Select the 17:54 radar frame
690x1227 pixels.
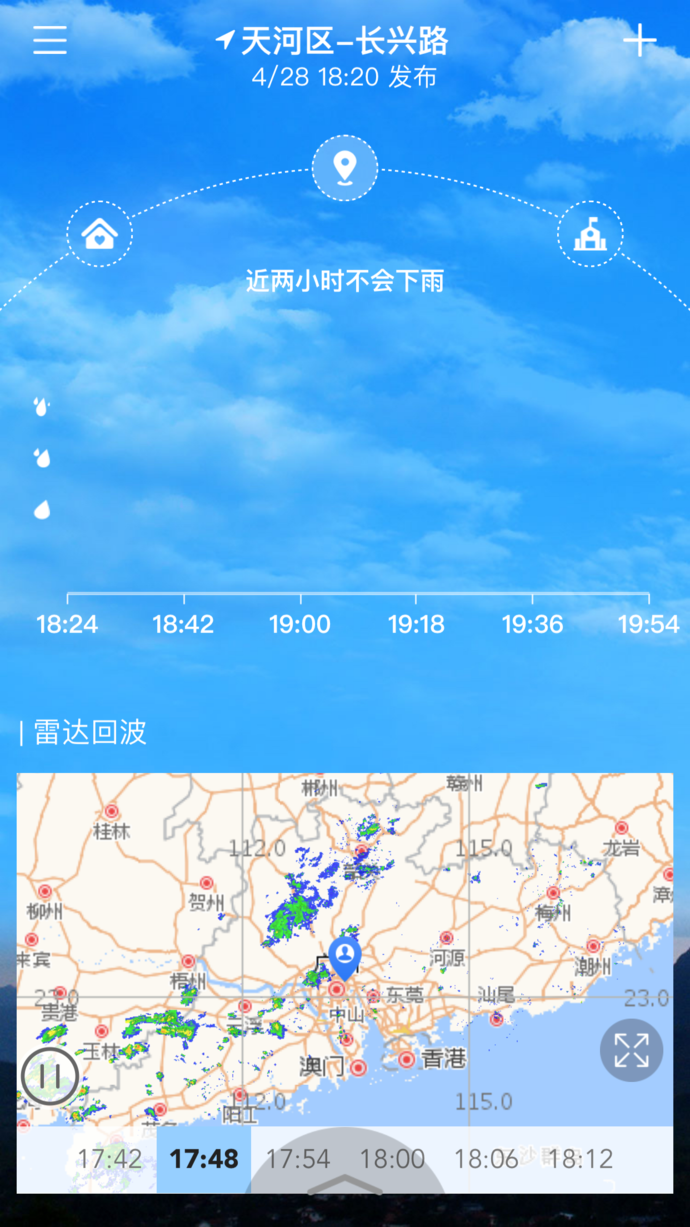pyautogui.click(x=298, y=1160)
